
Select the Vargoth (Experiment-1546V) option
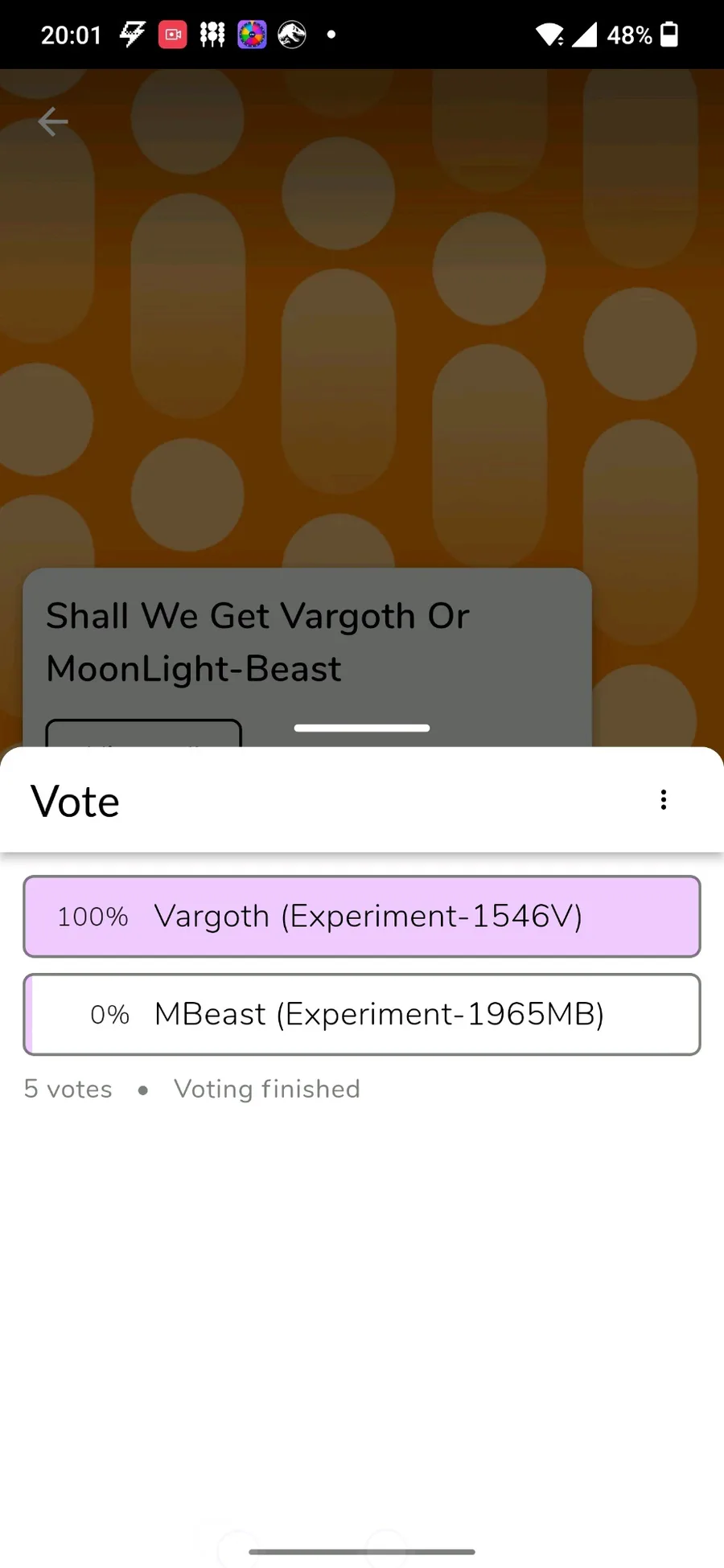point(362,917)
